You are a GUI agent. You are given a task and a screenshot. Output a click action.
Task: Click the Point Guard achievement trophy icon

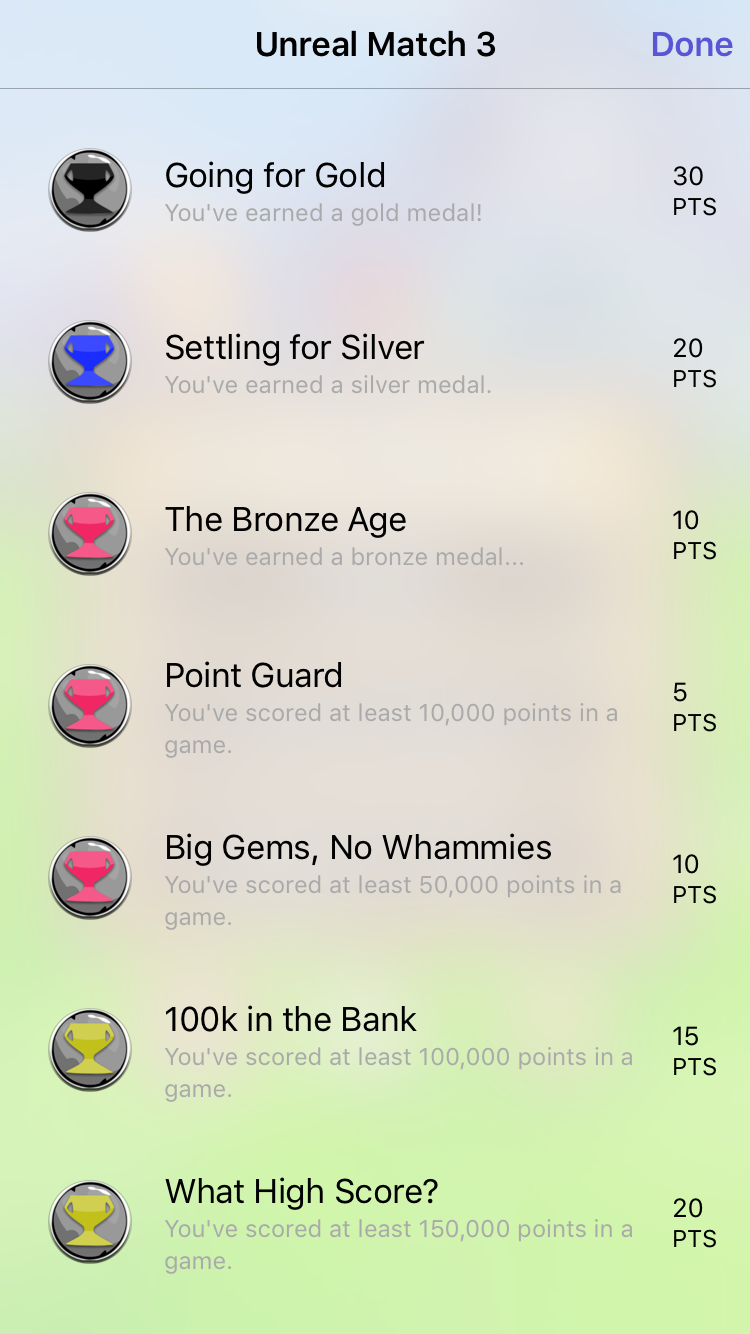(89, 706)
